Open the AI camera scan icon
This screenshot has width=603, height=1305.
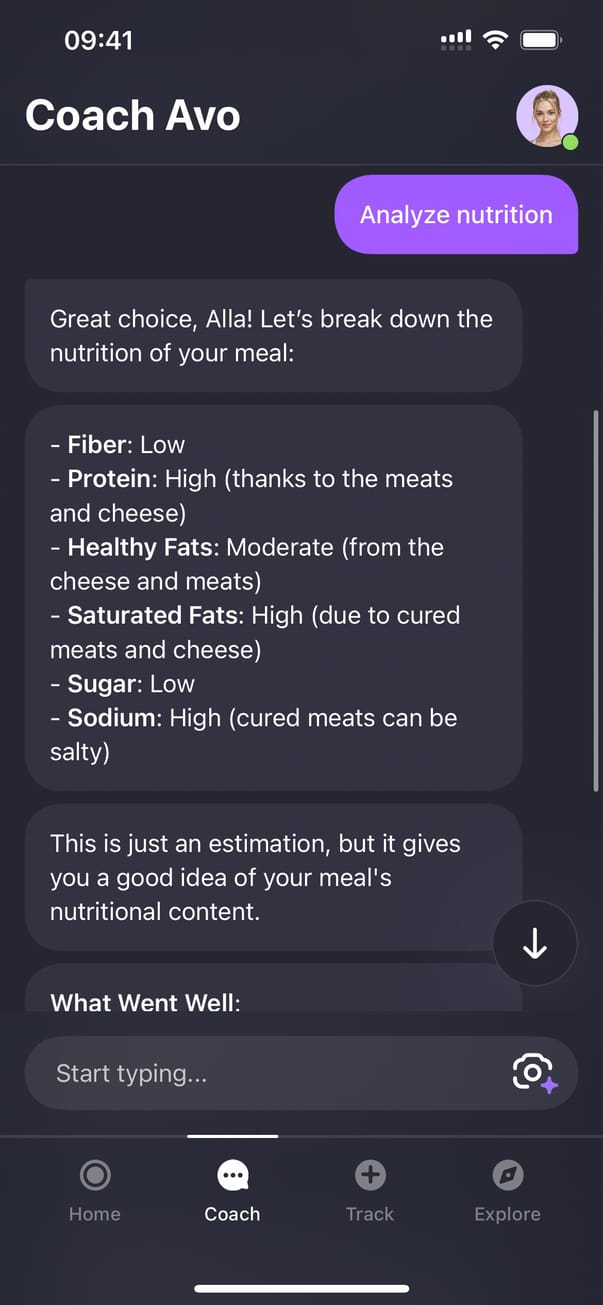[534, 1073]
